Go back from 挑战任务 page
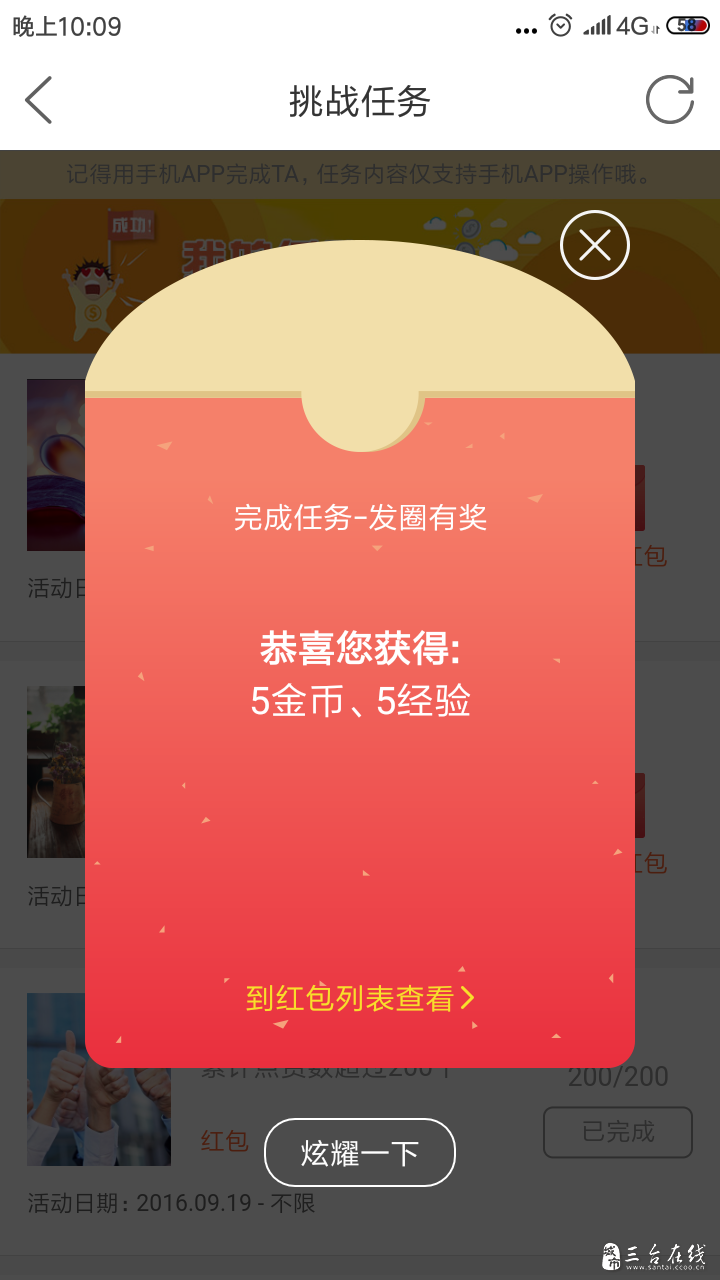 39,100
